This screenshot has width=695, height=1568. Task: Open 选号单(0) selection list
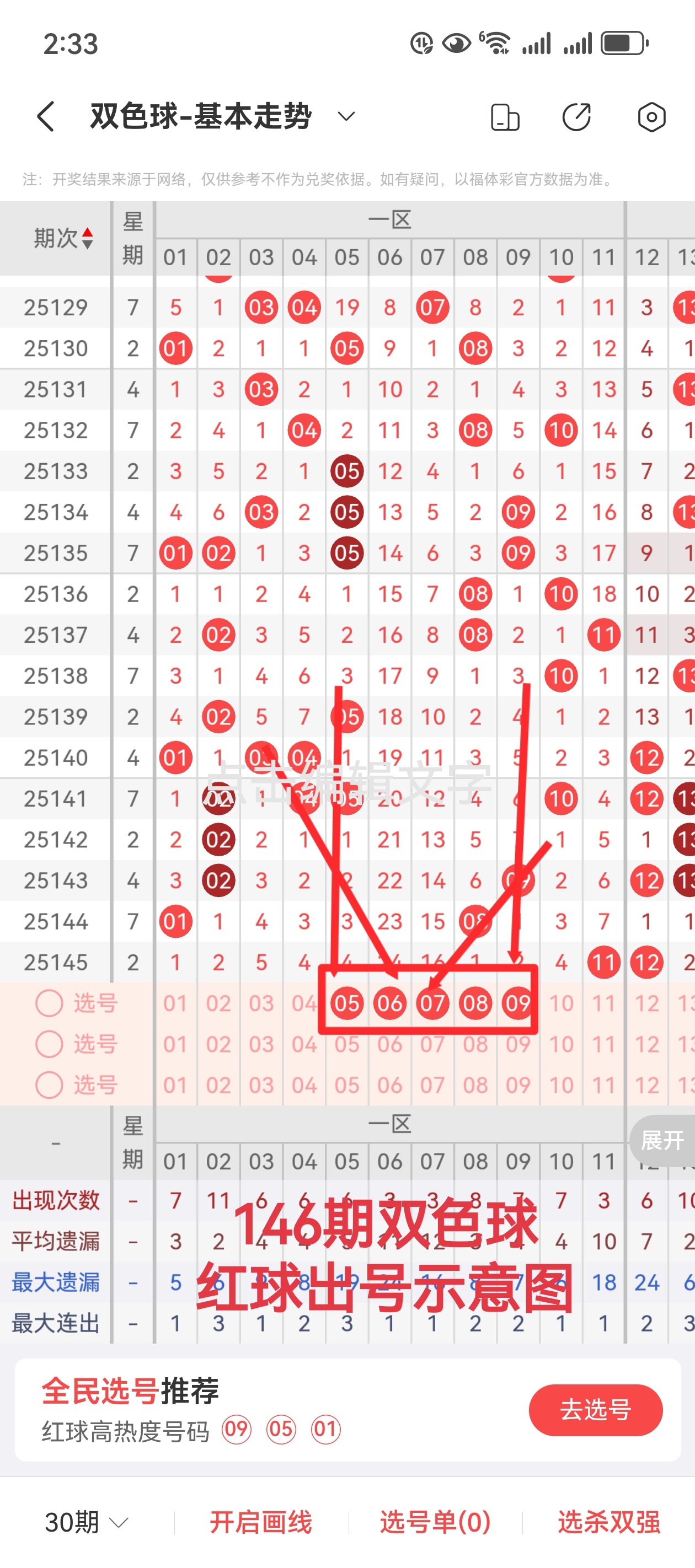tap(435, 1522)
